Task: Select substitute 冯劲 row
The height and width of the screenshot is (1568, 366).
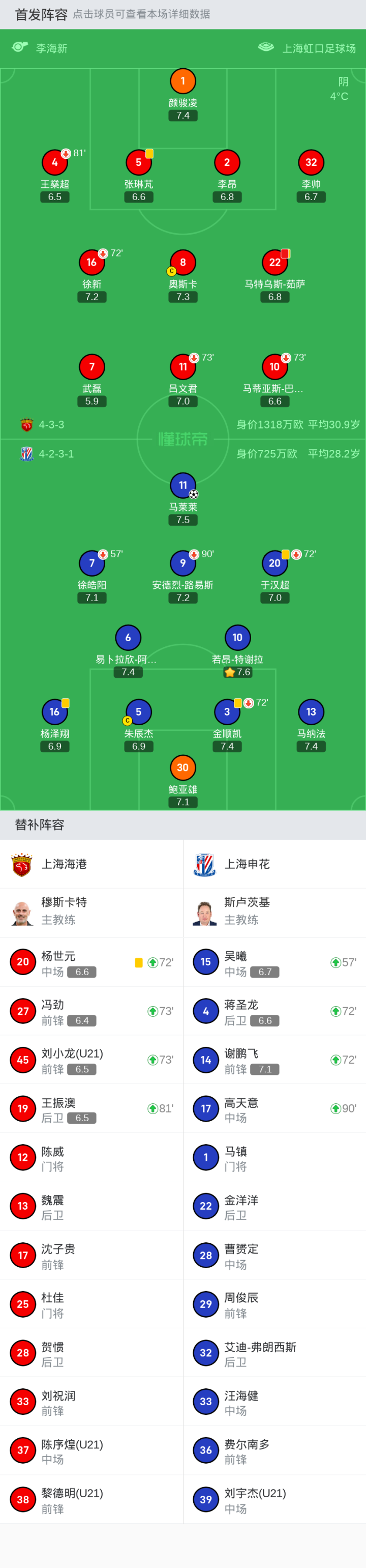Action: click(x=91, y=1011)
